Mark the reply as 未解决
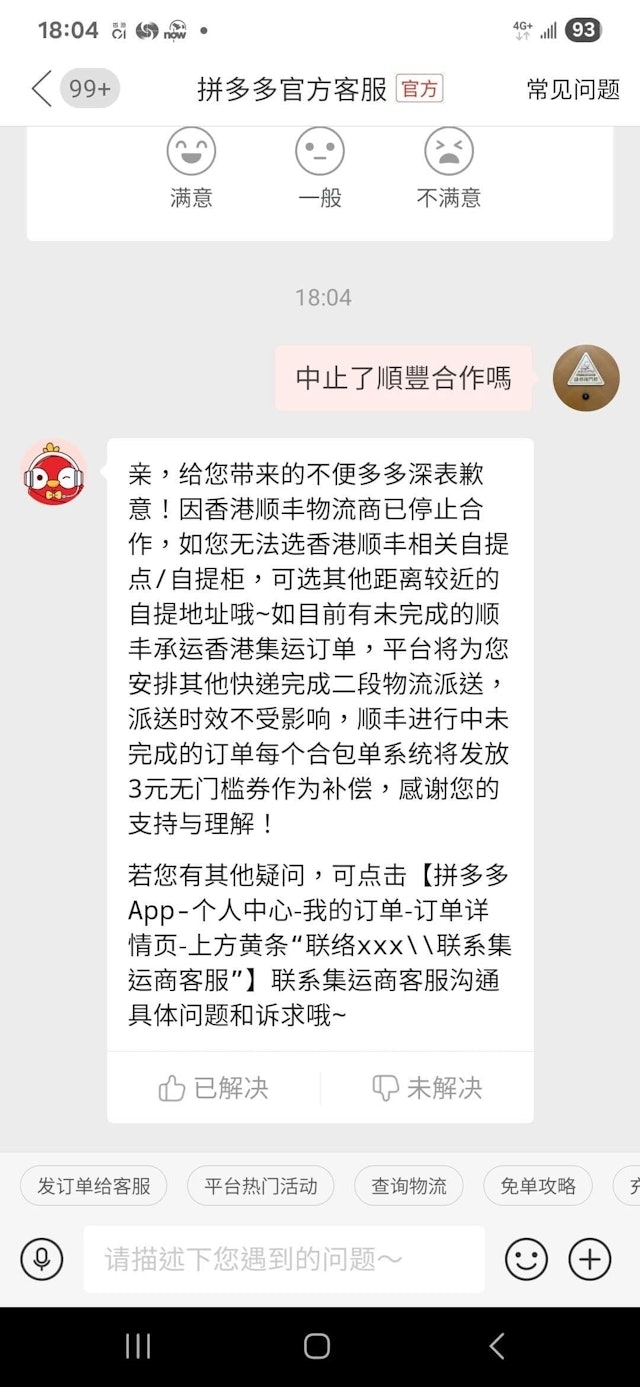Image resolution: width=640 pixels, height=1387 pixels. [x=427, y=1088]
